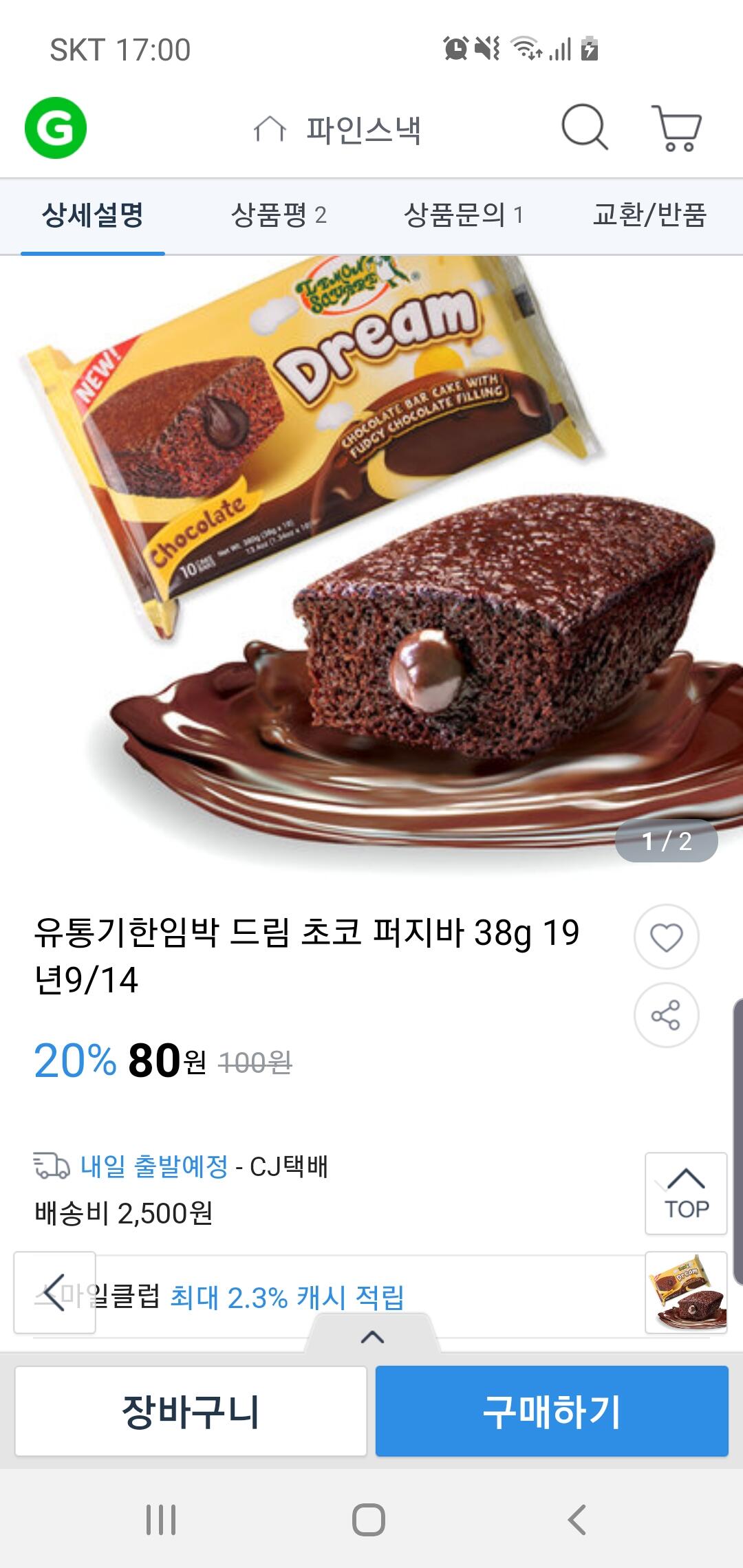Switch to the 교환/반품 tab
743x1568 pixels.
649,215
